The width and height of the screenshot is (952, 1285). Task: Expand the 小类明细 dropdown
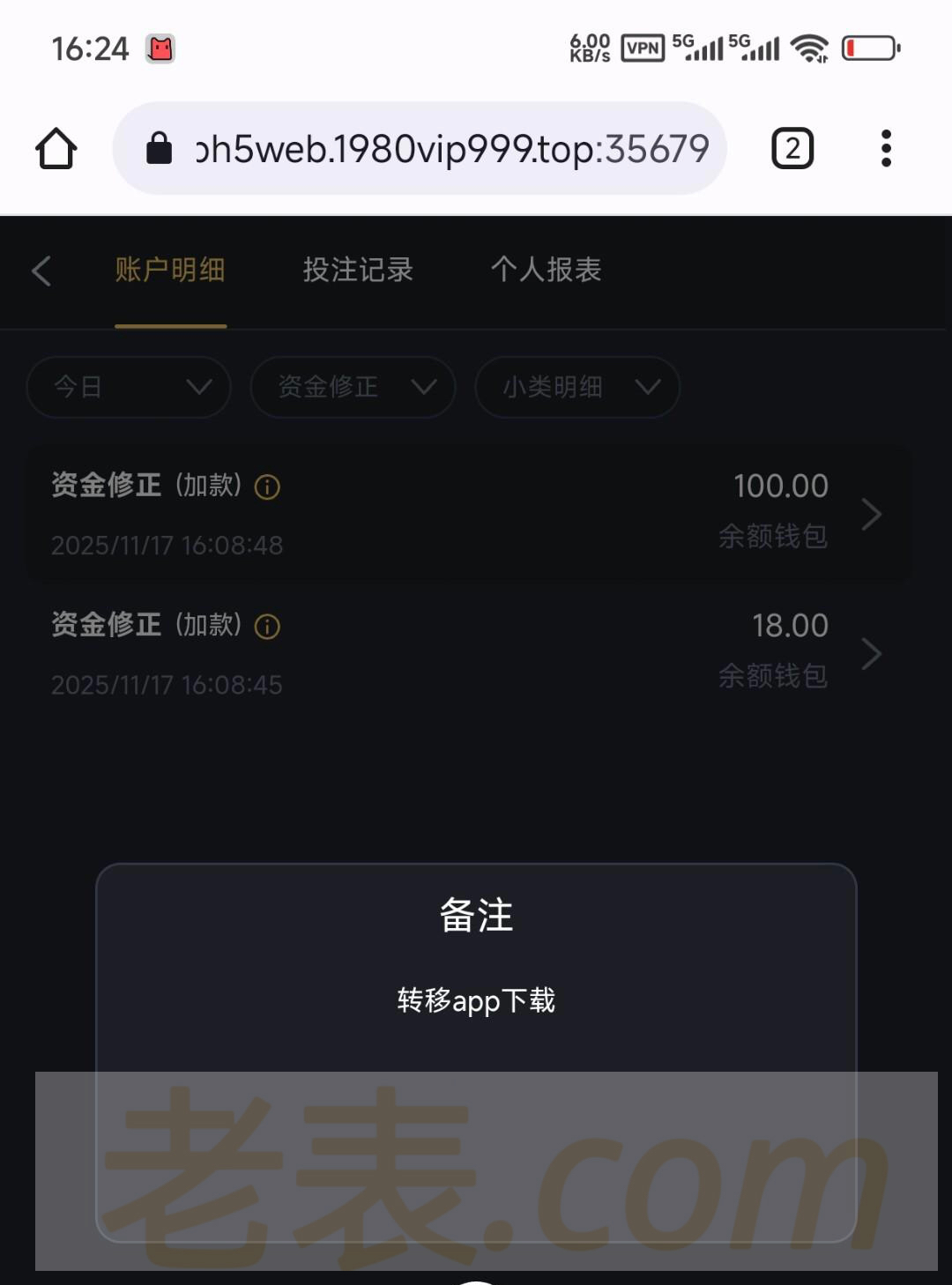pyautogui.click(x=577, y=387)
